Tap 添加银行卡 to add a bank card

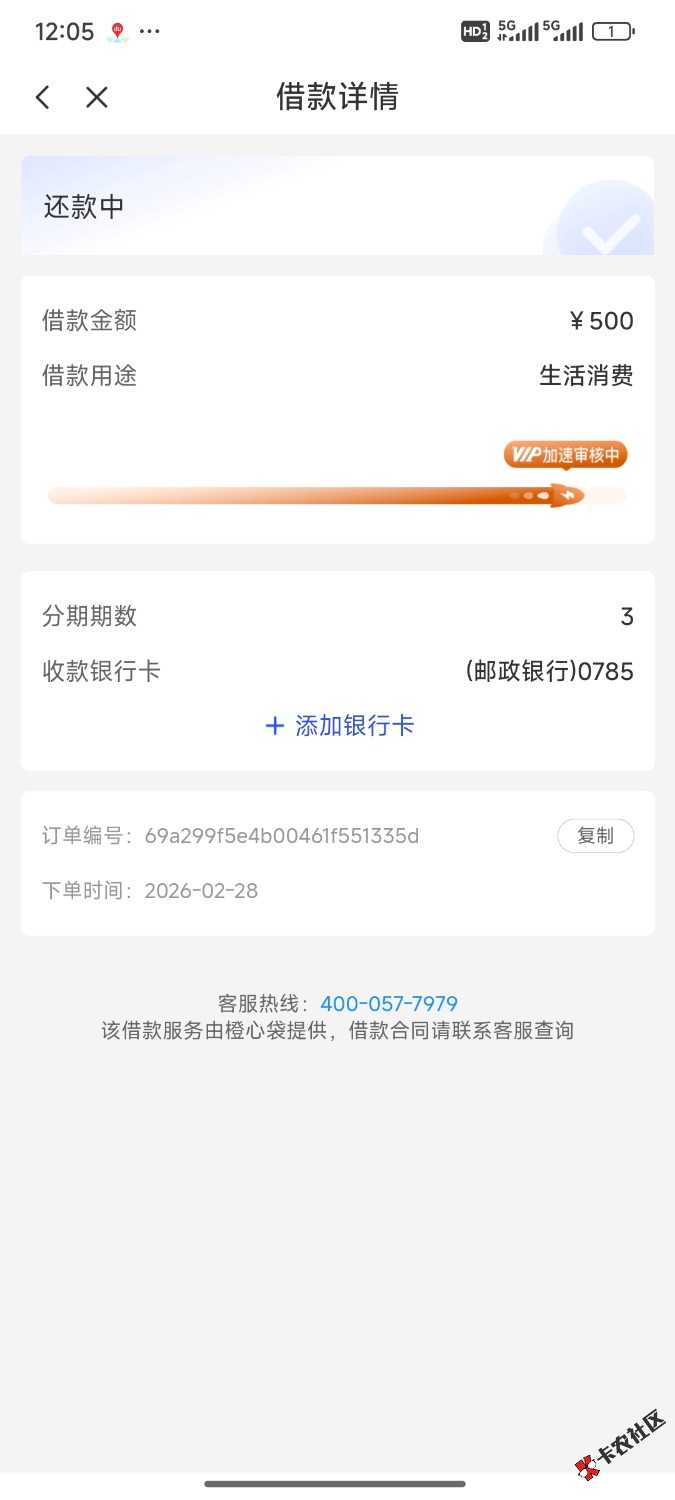pyautogui.click(x=339, y=726)
